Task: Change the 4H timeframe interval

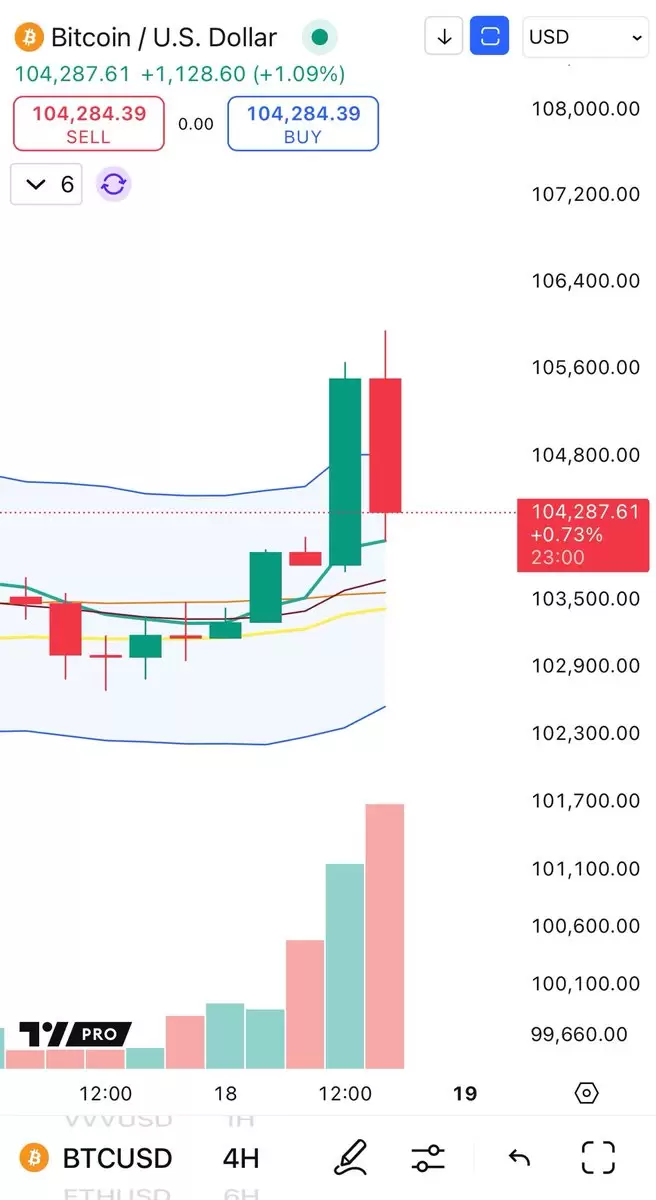Action: coord(241,1158)
